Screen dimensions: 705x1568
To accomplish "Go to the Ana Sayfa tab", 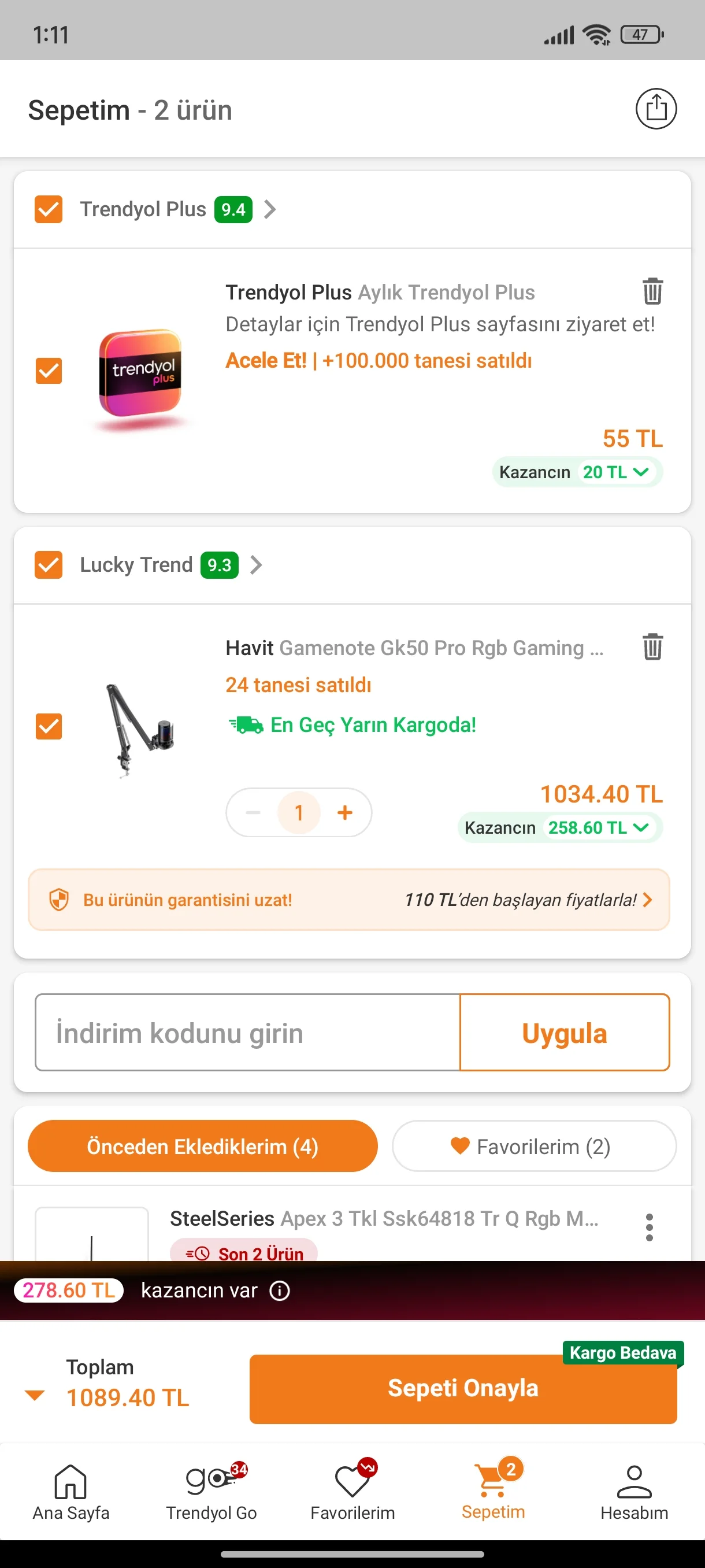I will [x=70, y=1491].
